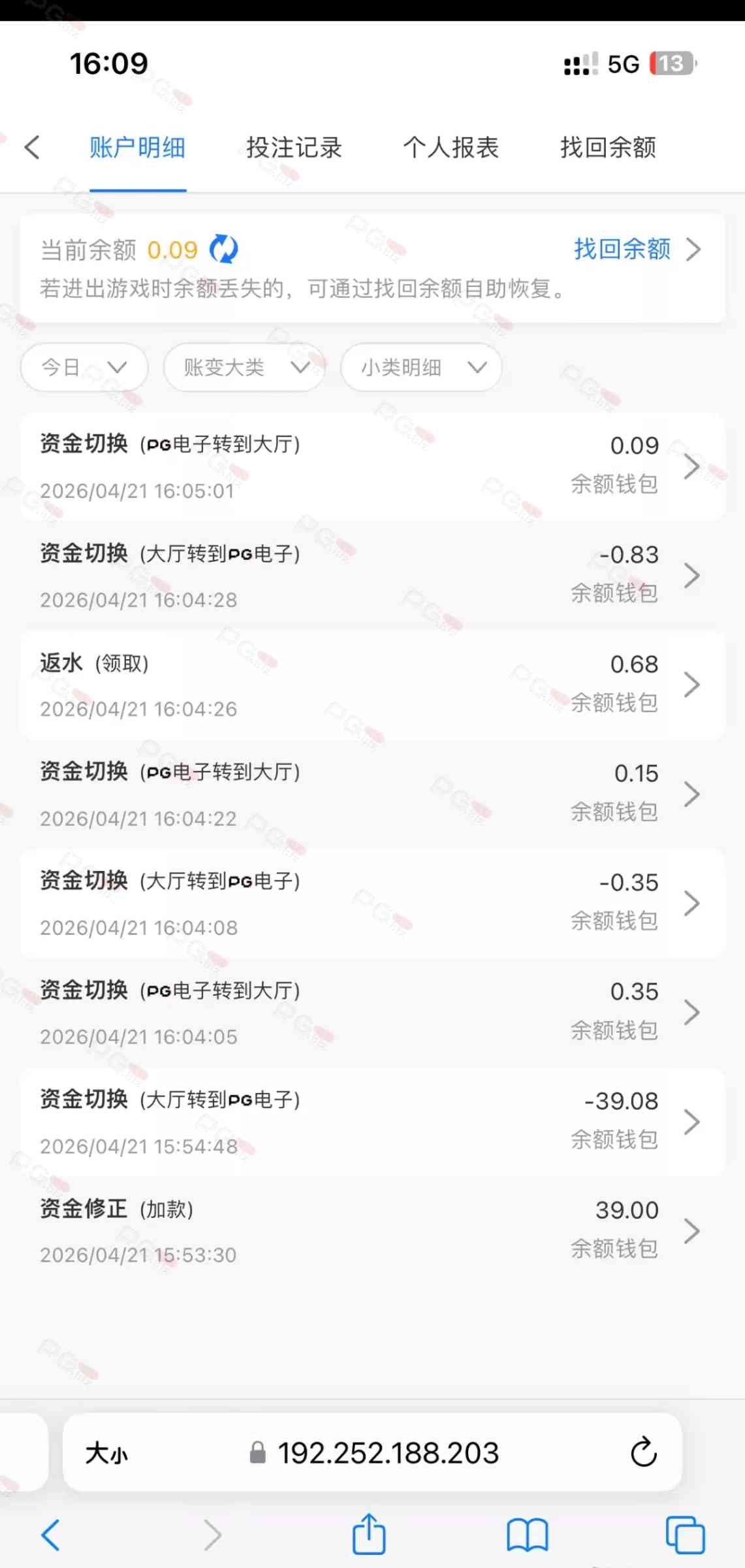Expand the 账变大类 dropdown
Screen dimensions: 745x1568
245,367
